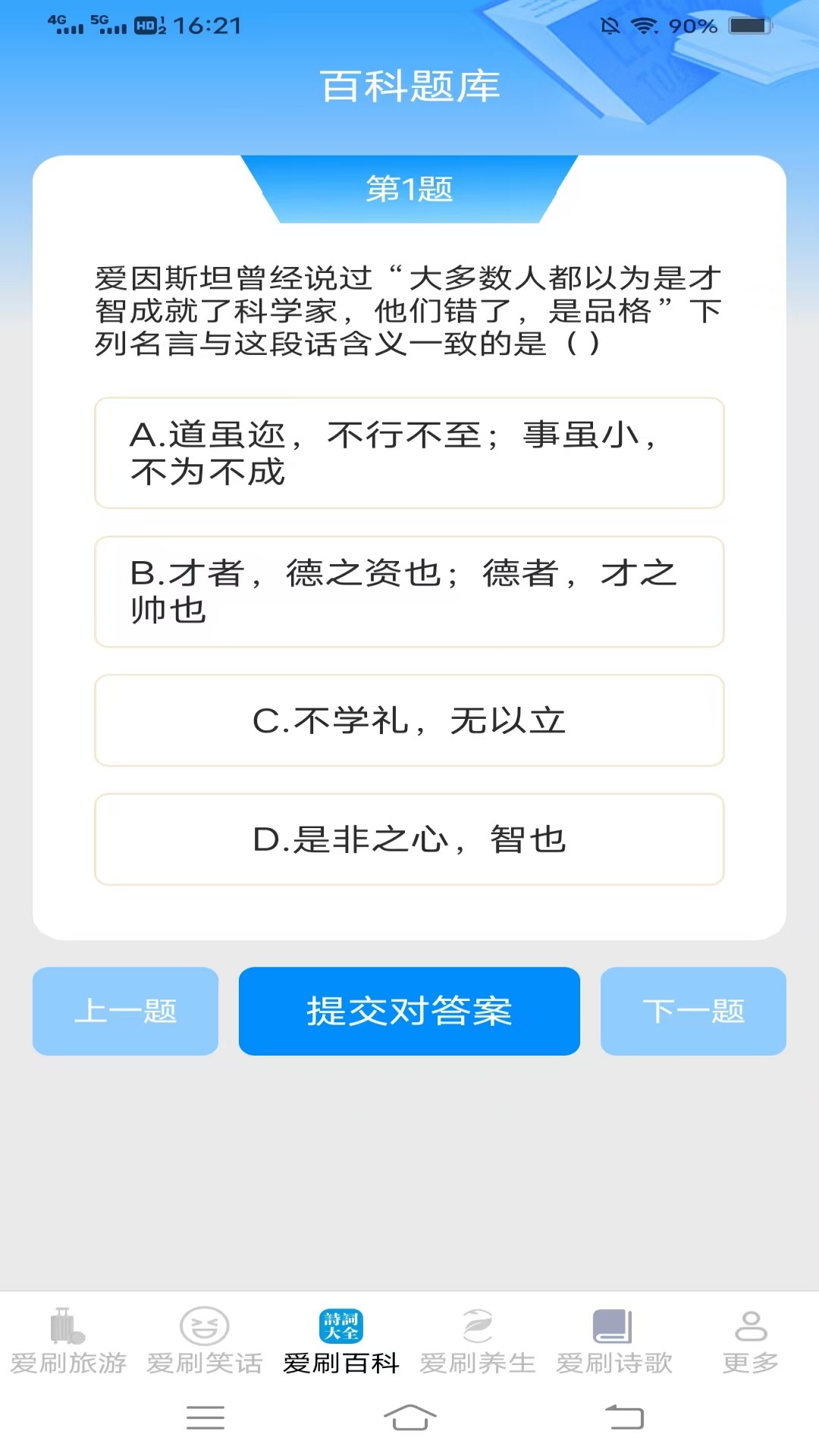Click the 上一题 previous question button
Screen dimensions: 819x1456
[x=126, y=1011]
